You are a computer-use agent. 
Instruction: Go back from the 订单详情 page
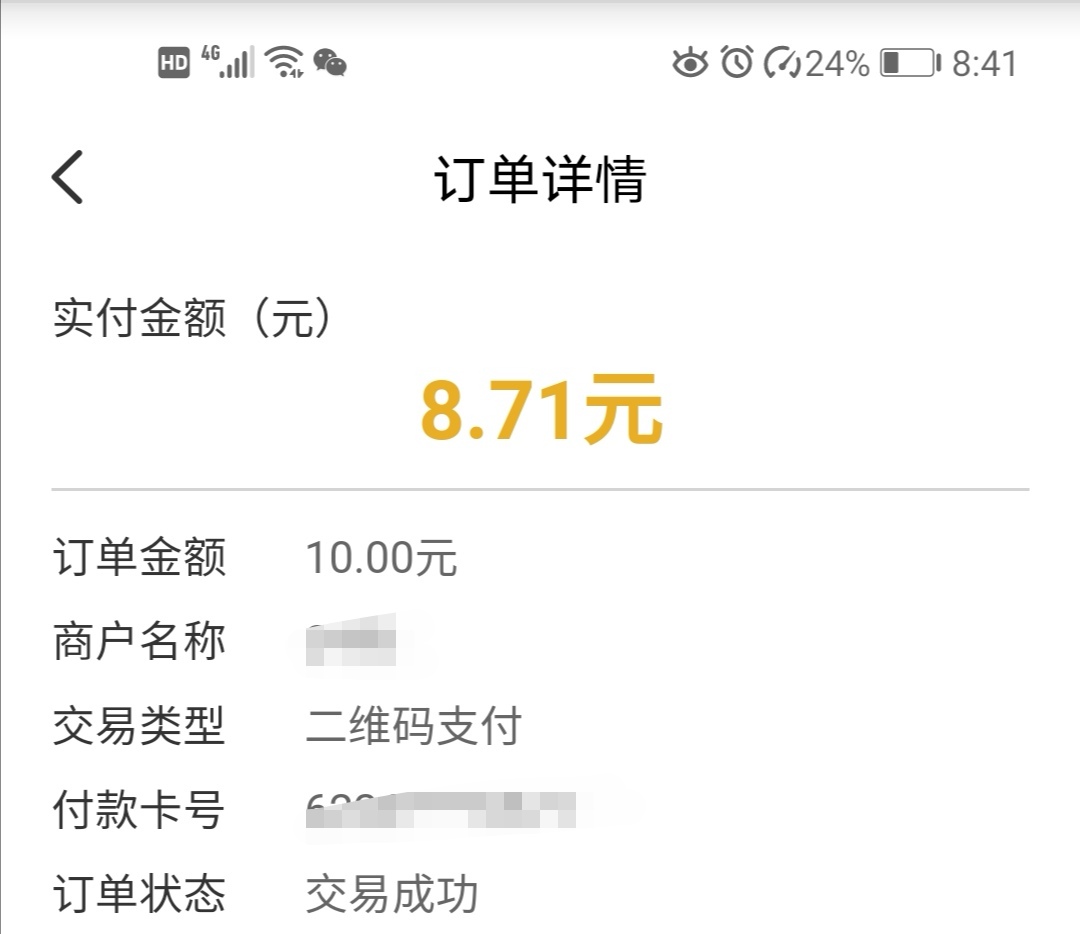68,178
